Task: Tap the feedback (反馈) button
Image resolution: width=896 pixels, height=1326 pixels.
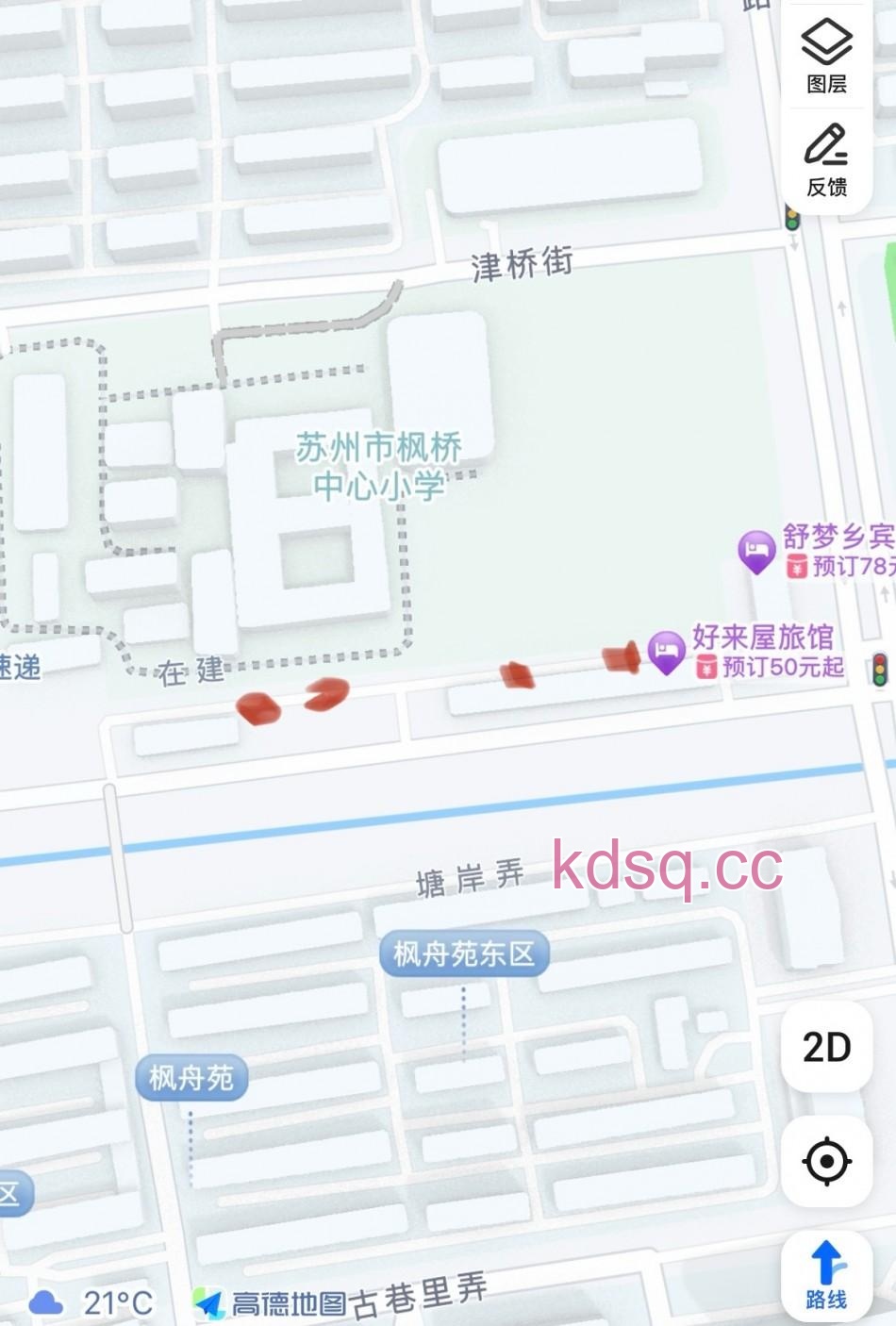Action: point(826,160)
